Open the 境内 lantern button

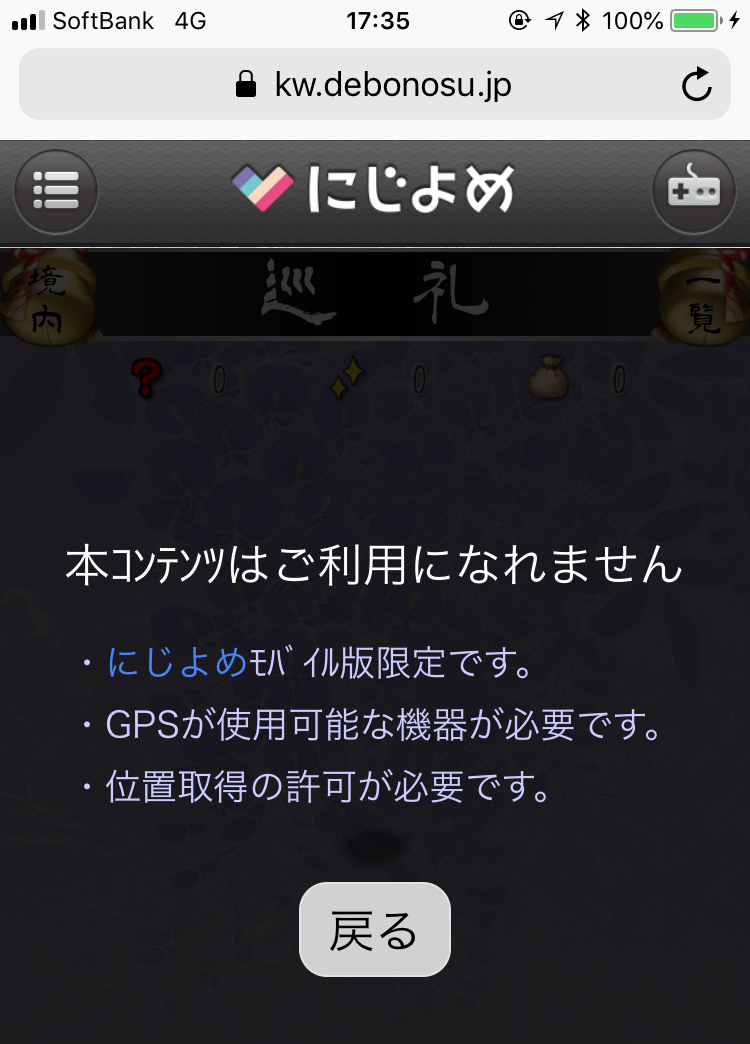point(45,299)
